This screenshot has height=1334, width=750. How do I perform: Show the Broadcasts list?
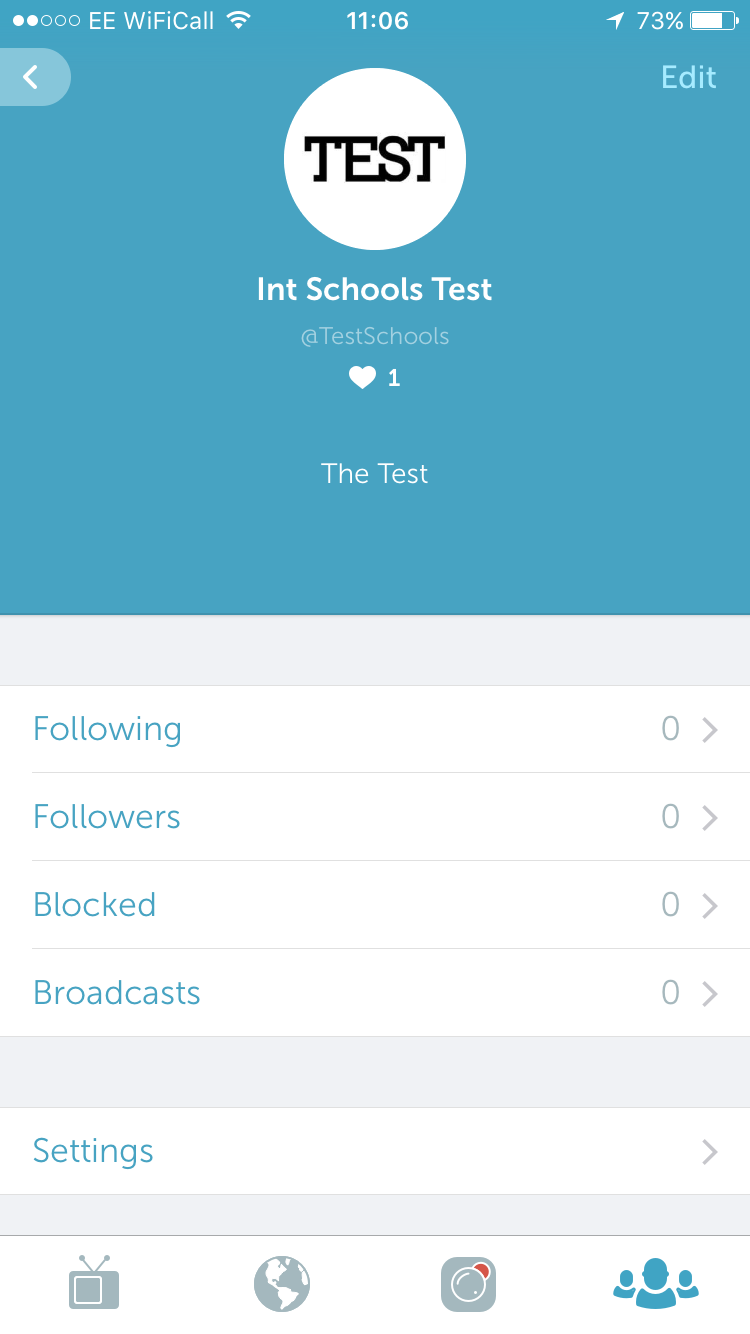375,993
